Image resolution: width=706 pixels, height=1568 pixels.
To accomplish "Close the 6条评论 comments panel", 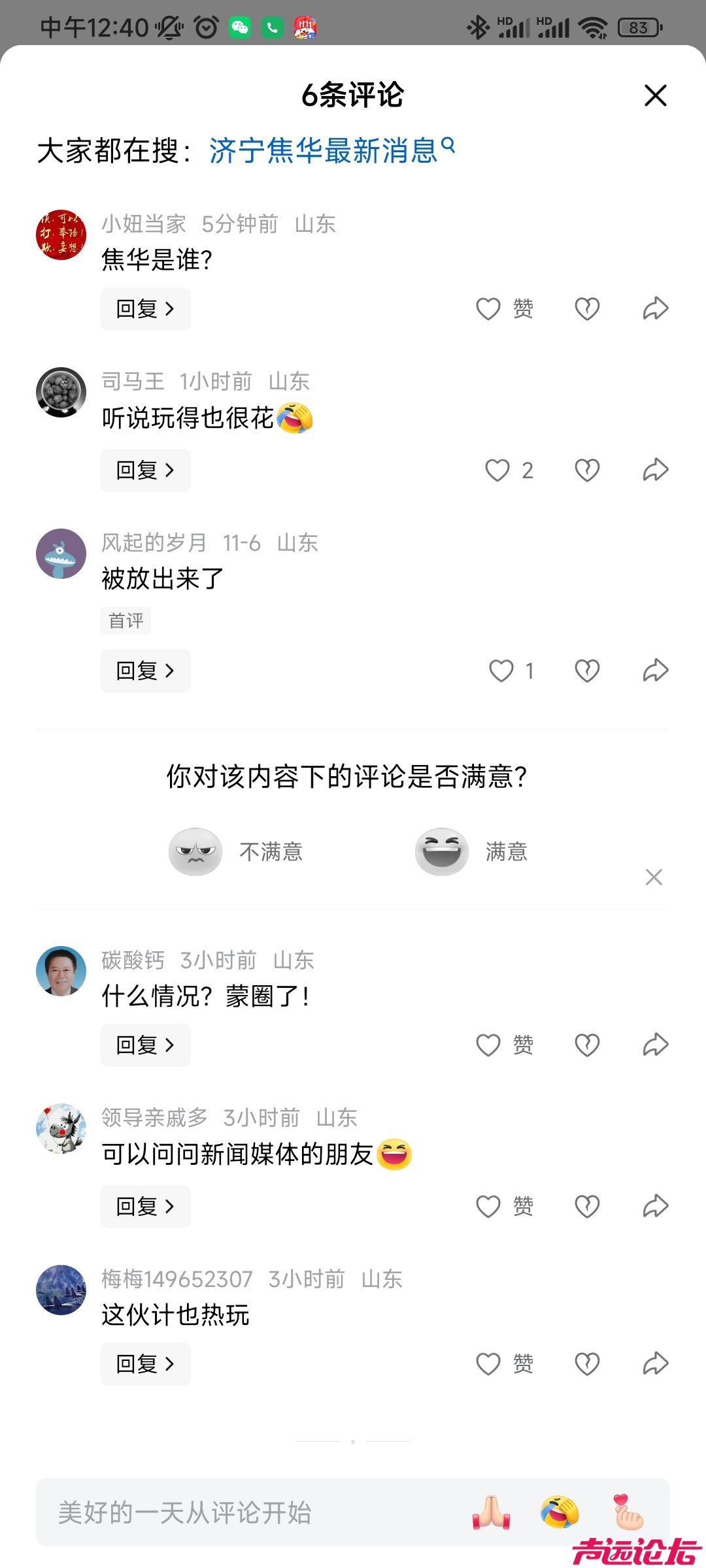I will 655,95.
